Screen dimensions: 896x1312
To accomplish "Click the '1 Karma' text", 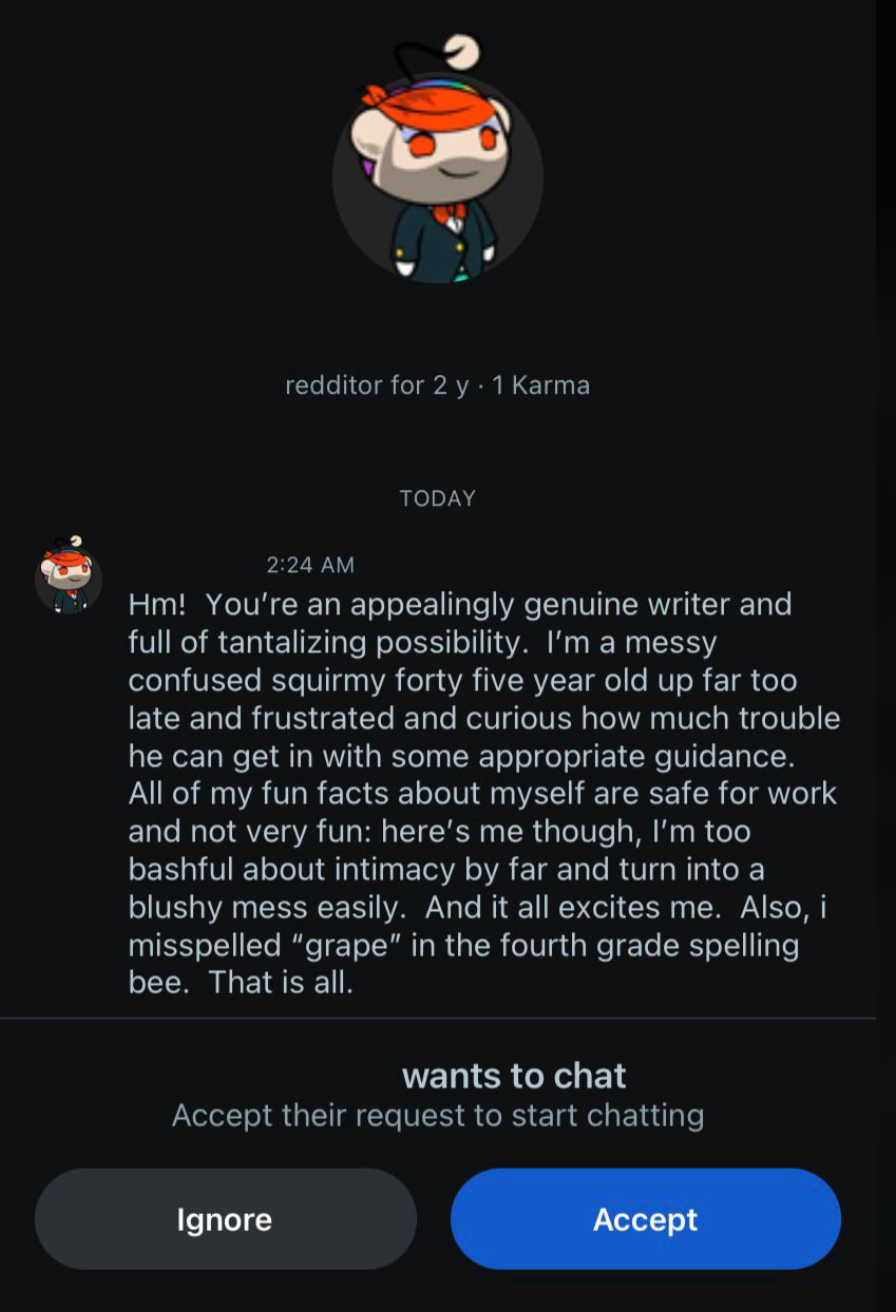I will tap(539, 385).
